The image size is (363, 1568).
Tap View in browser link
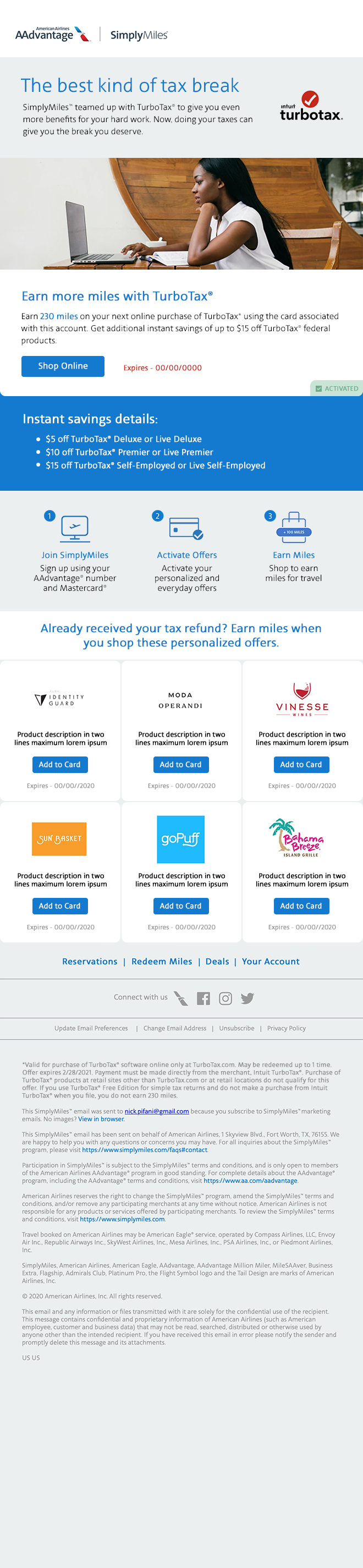[x=102, y=1119]
